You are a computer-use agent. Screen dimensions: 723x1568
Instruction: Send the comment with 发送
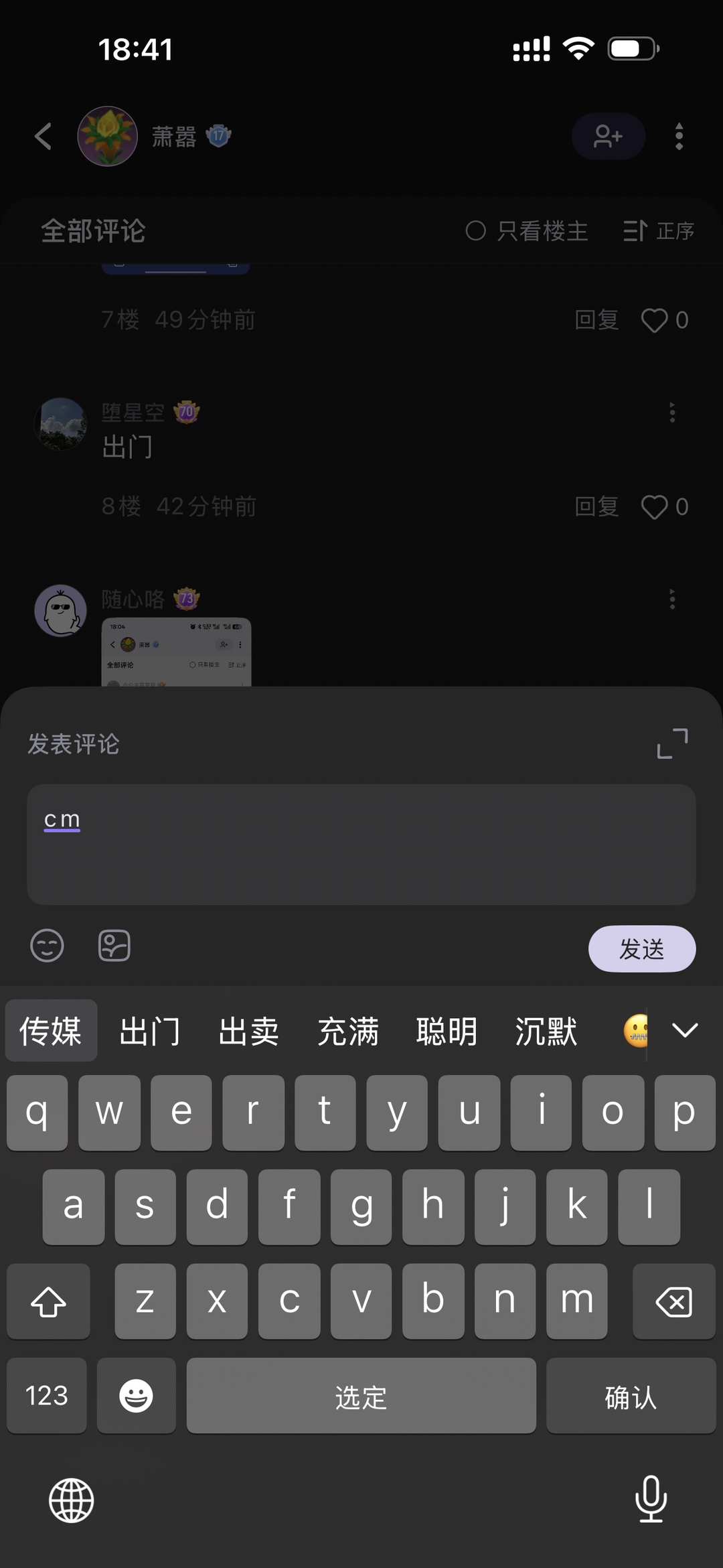641,948
